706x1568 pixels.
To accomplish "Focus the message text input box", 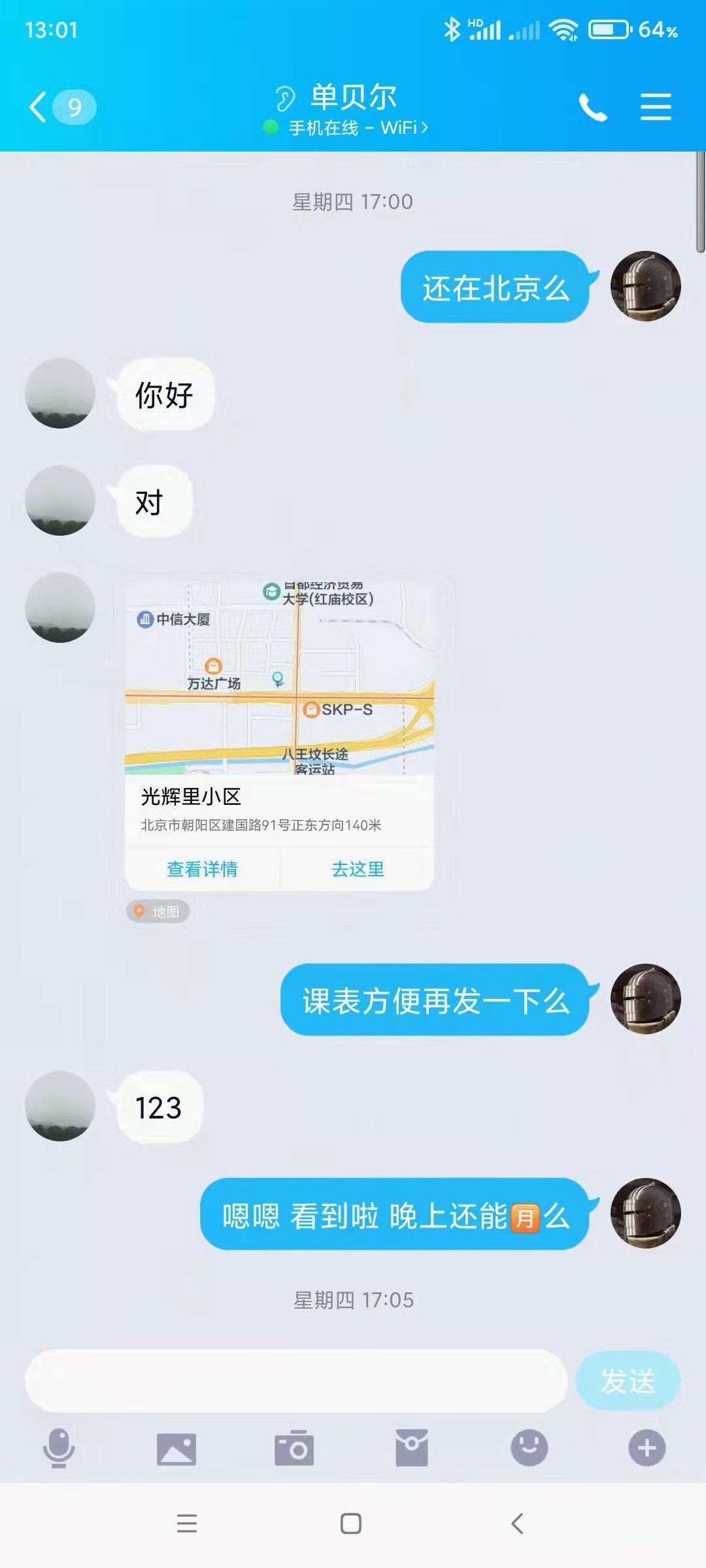I will 295,1380.
